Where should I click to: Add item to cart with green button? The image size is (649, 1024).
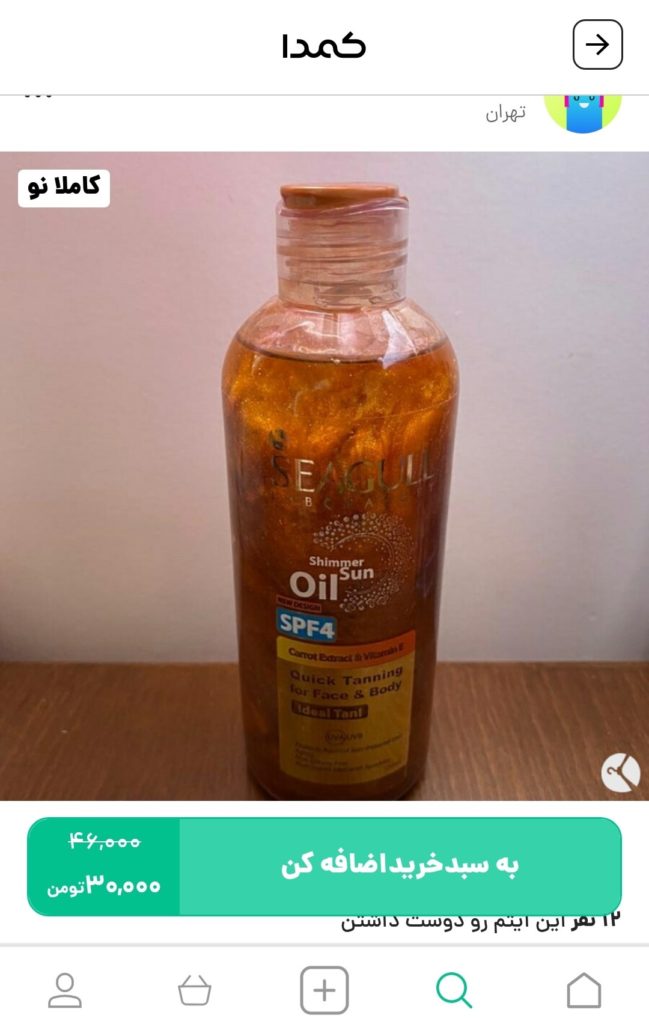pos(400,865)
